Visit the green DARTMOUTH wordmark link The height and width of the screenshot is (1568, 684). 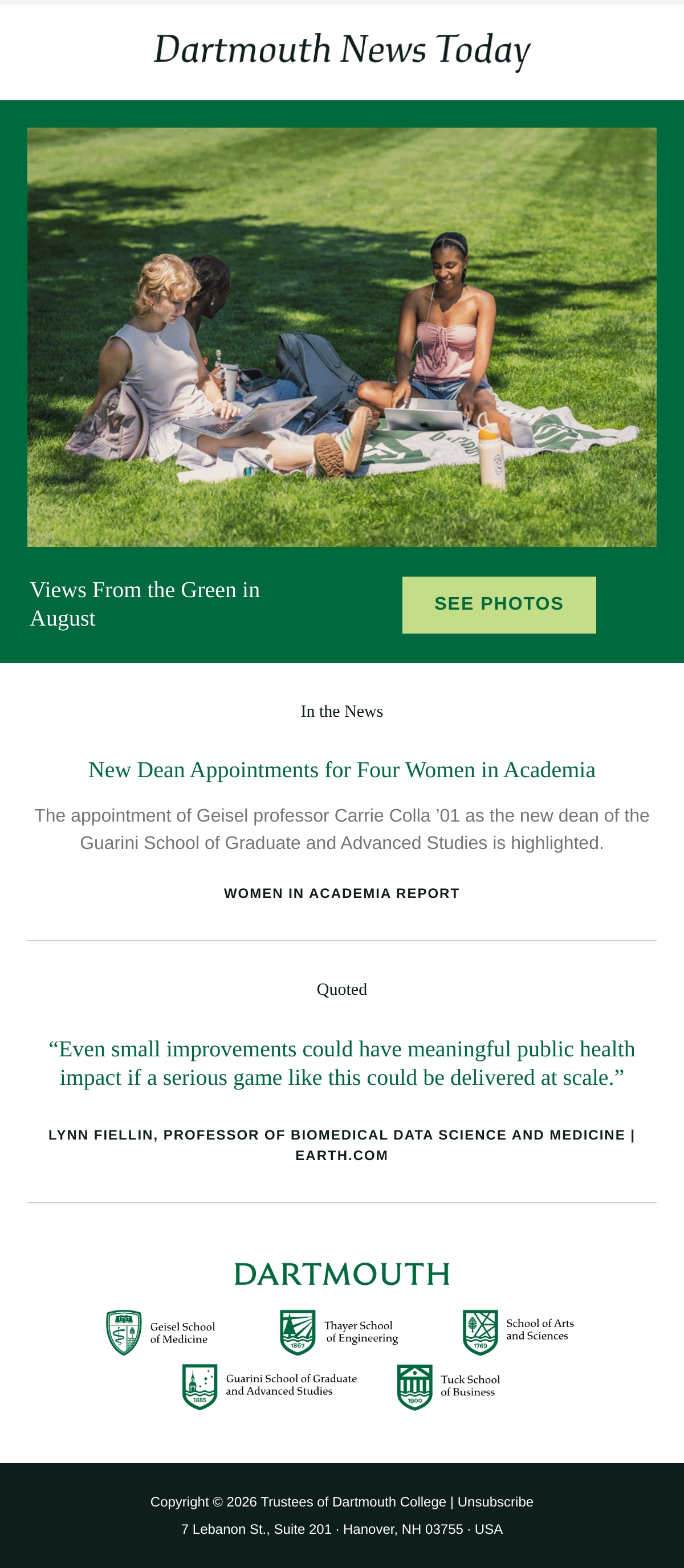(x=341, y=1274)
